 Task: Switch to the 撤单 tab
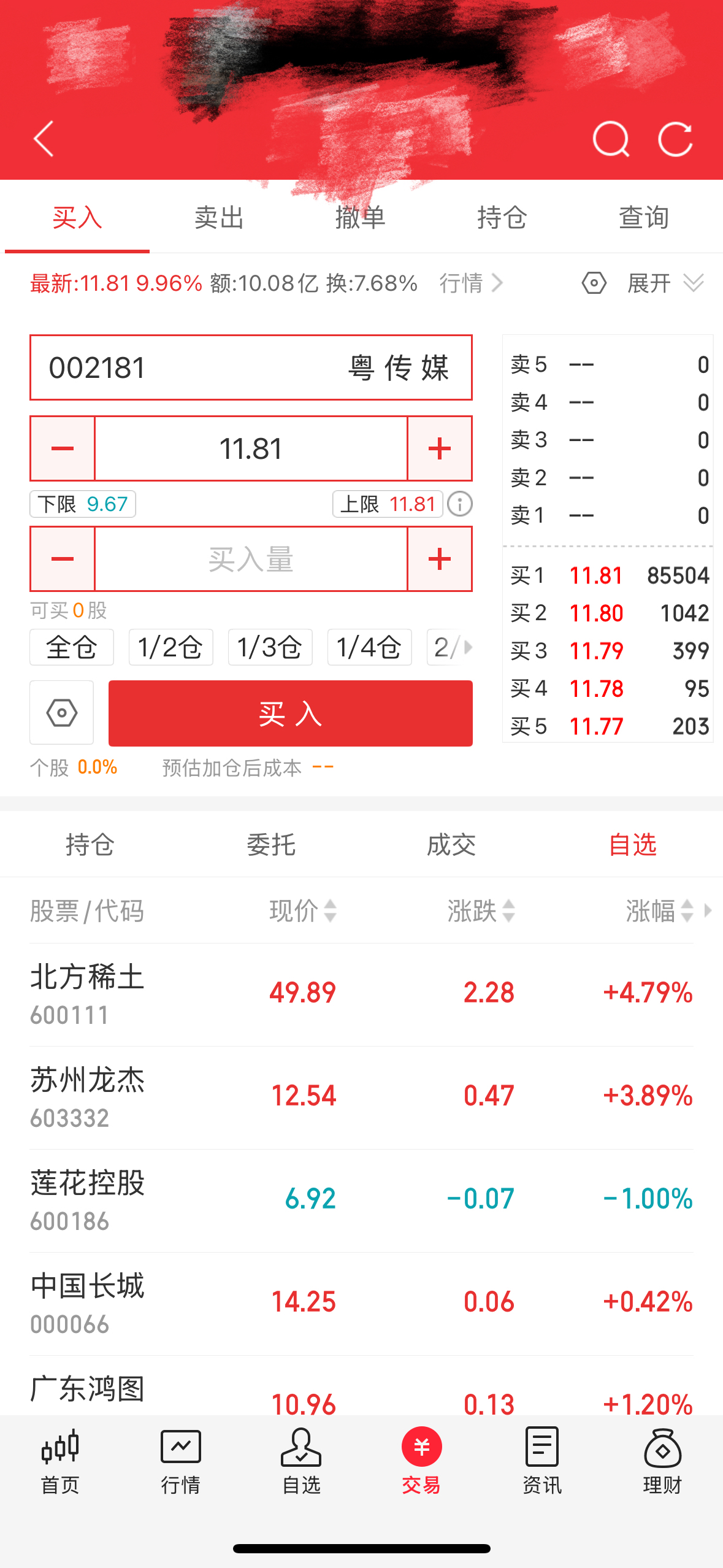[x=361, y=218]
